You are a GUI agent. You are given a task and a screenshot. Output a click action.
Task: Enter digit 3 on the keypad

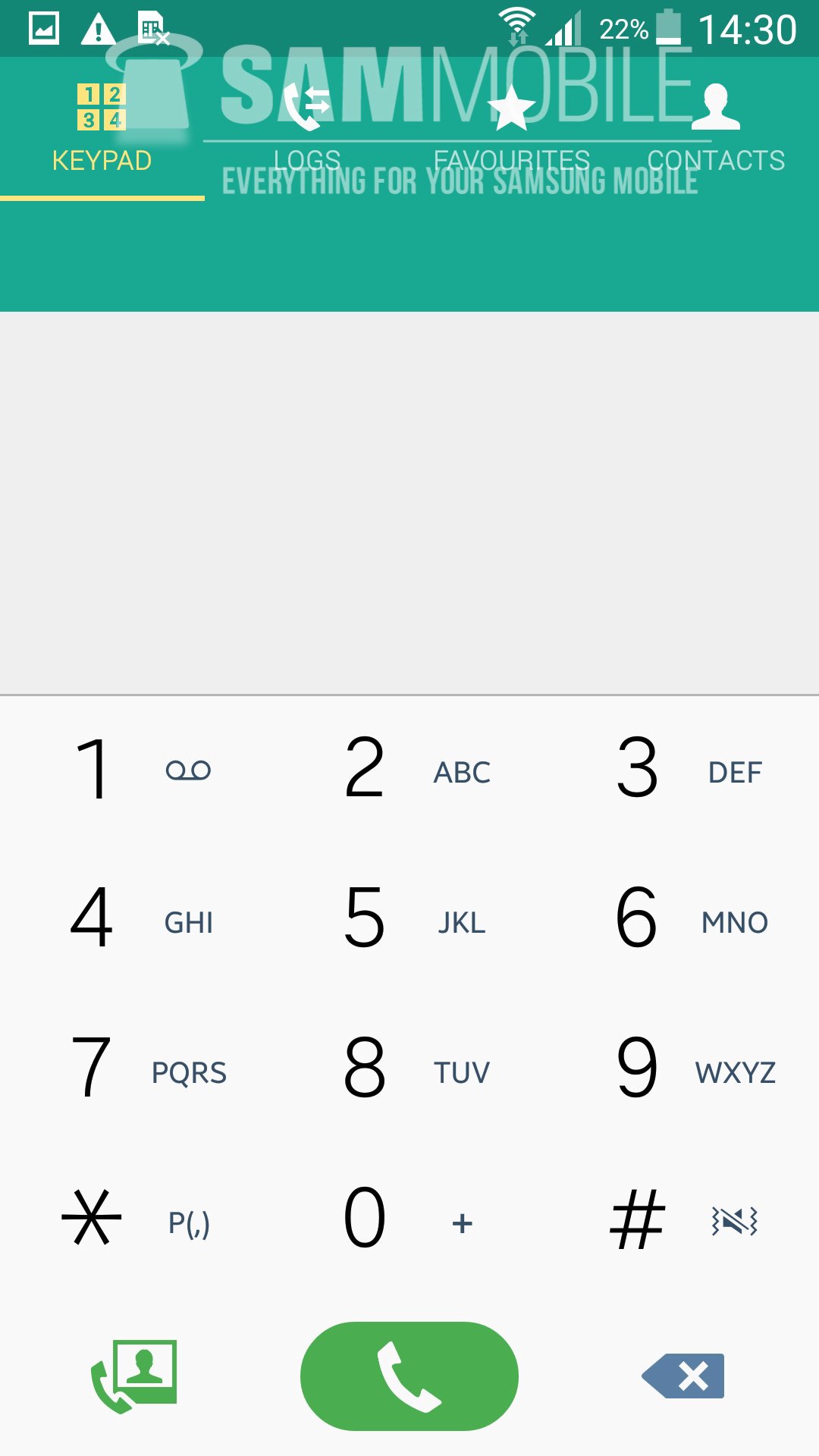coord(682,770)
